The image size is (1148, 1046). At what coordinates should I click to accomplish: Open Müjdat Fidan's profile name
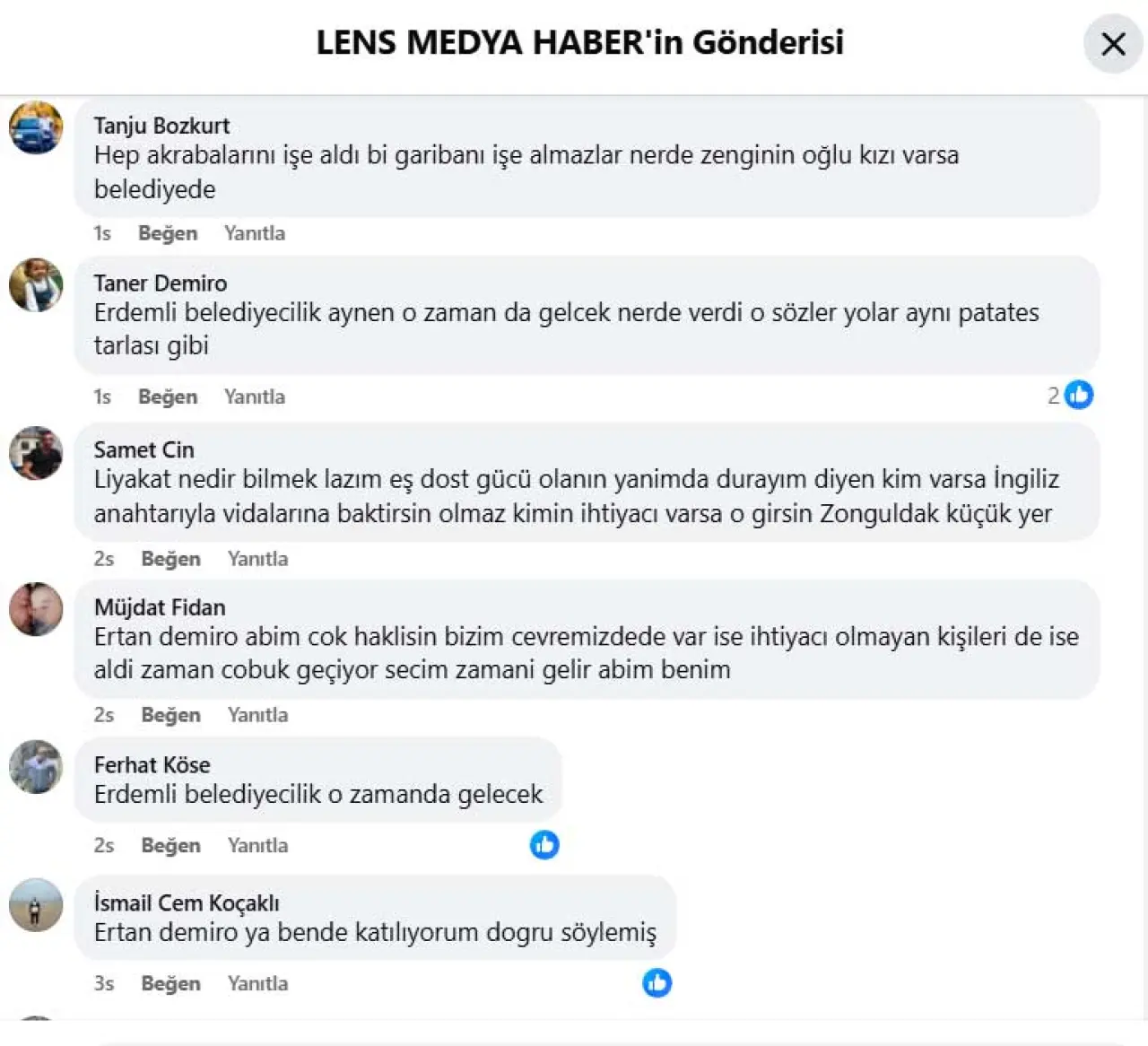160,607
